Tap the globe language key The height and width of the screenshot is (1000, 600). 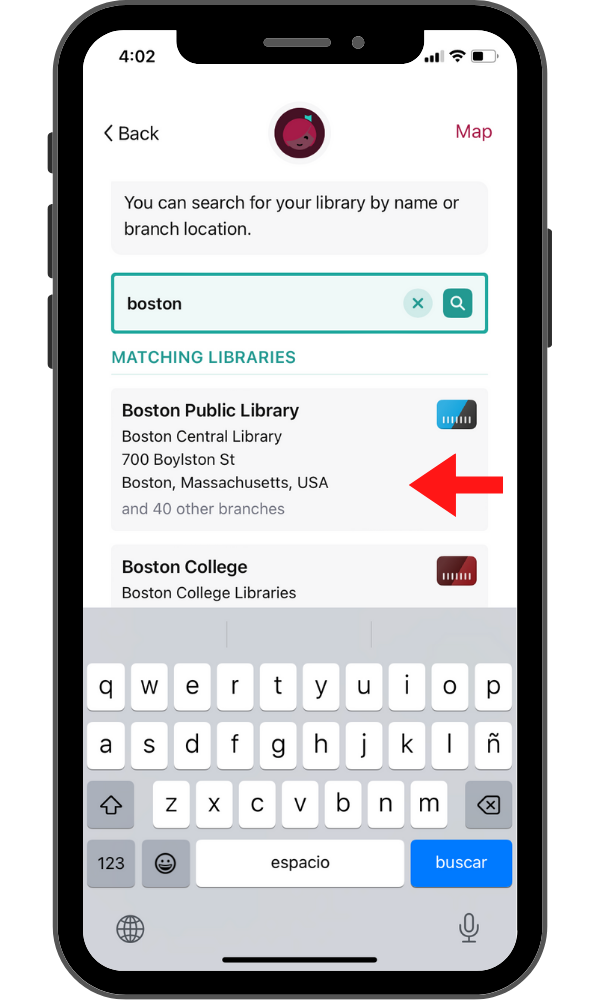pyautogui.click(x=130, y=929)
